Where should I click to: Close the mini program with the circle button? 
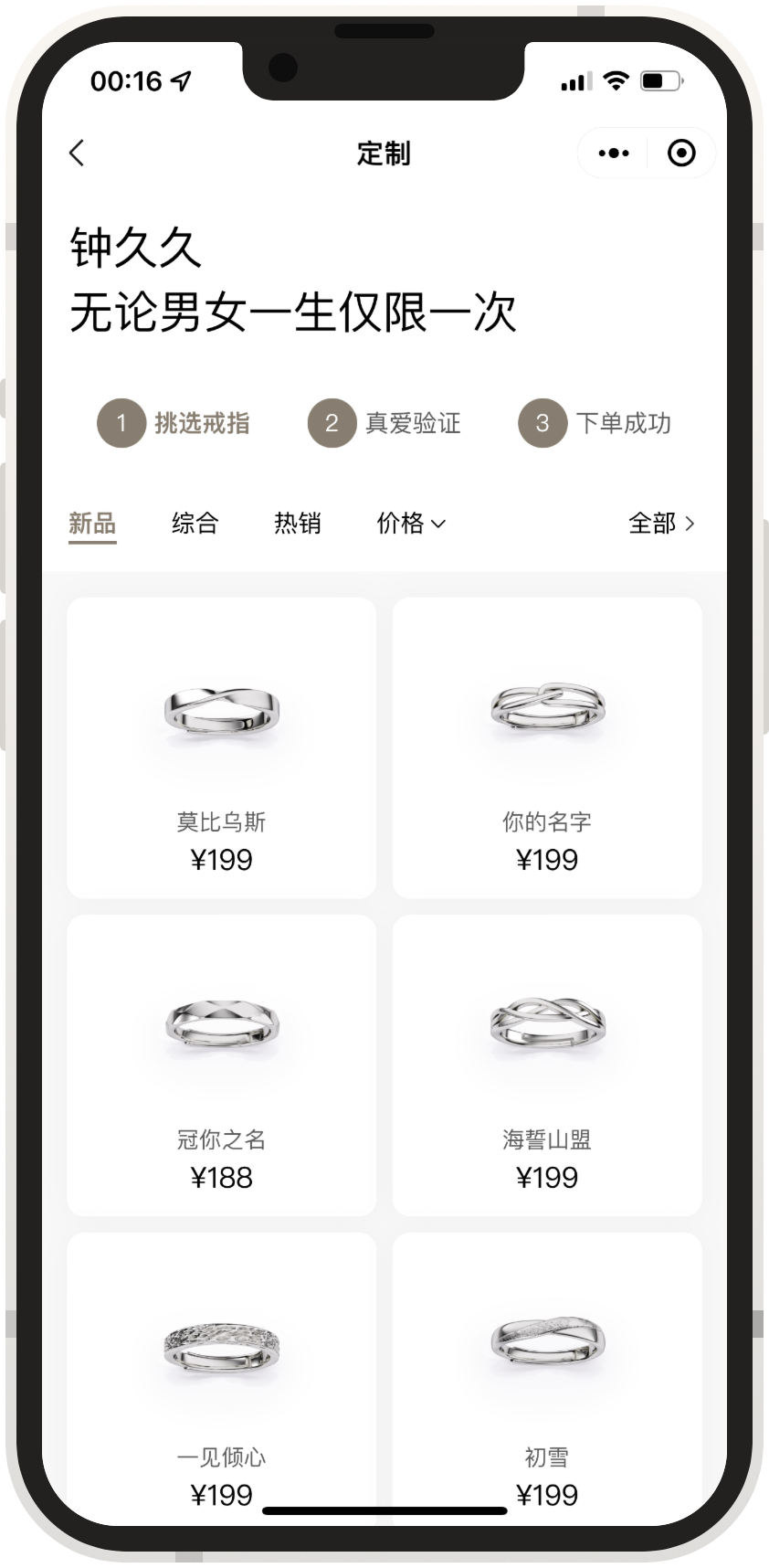click(681, 153)
